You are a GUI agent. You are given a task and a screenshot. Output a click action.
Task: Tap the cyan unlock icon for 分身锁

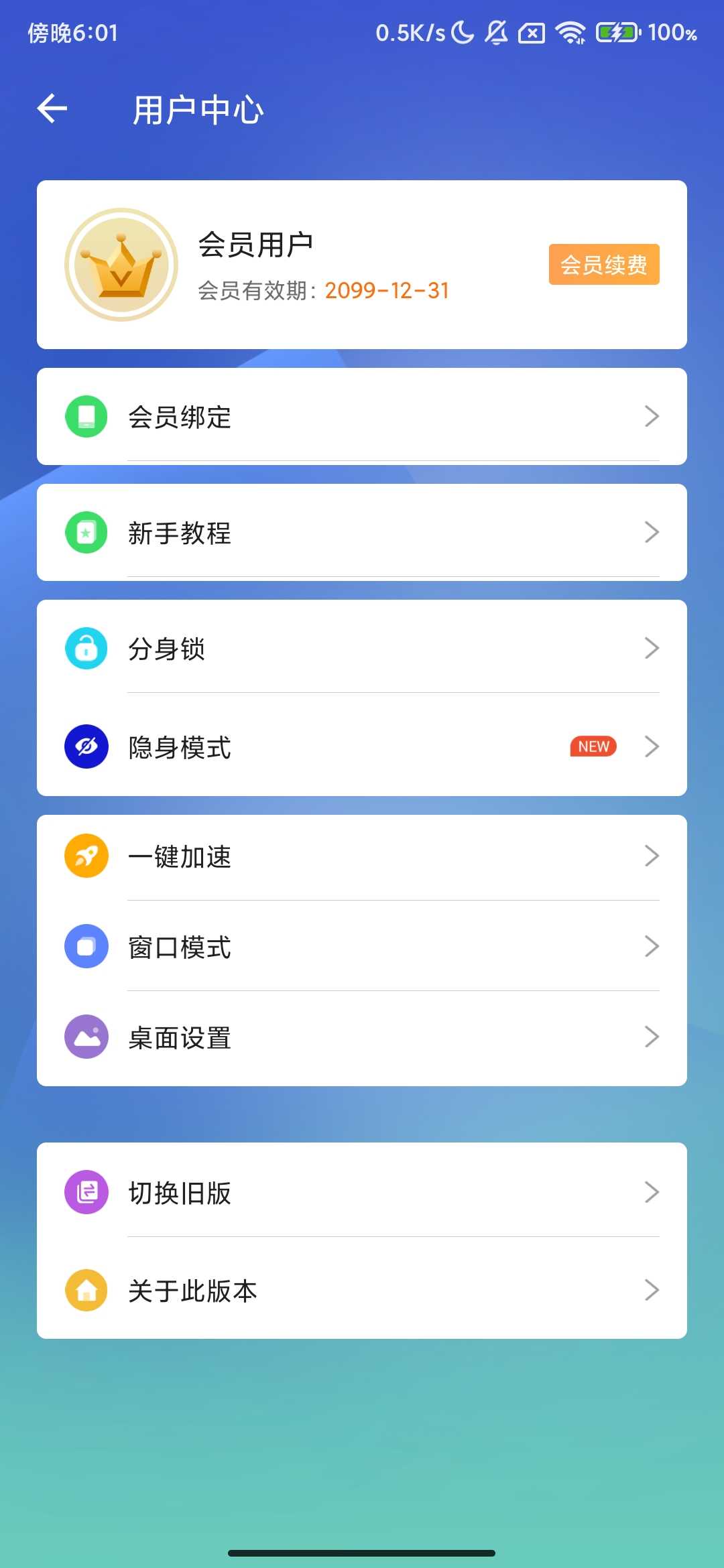pos(85,648)
